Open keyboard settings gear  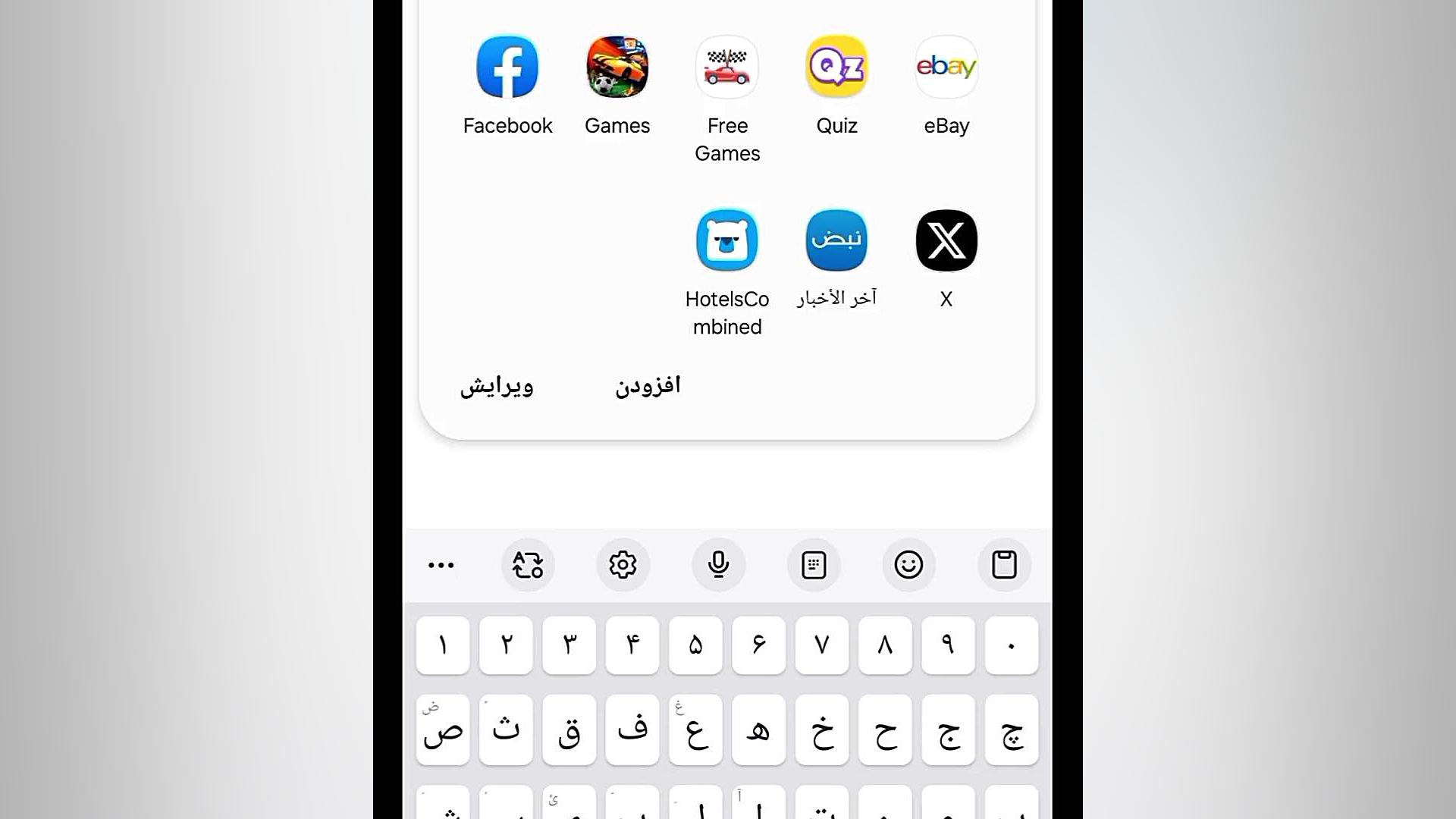tap(623, 565)
